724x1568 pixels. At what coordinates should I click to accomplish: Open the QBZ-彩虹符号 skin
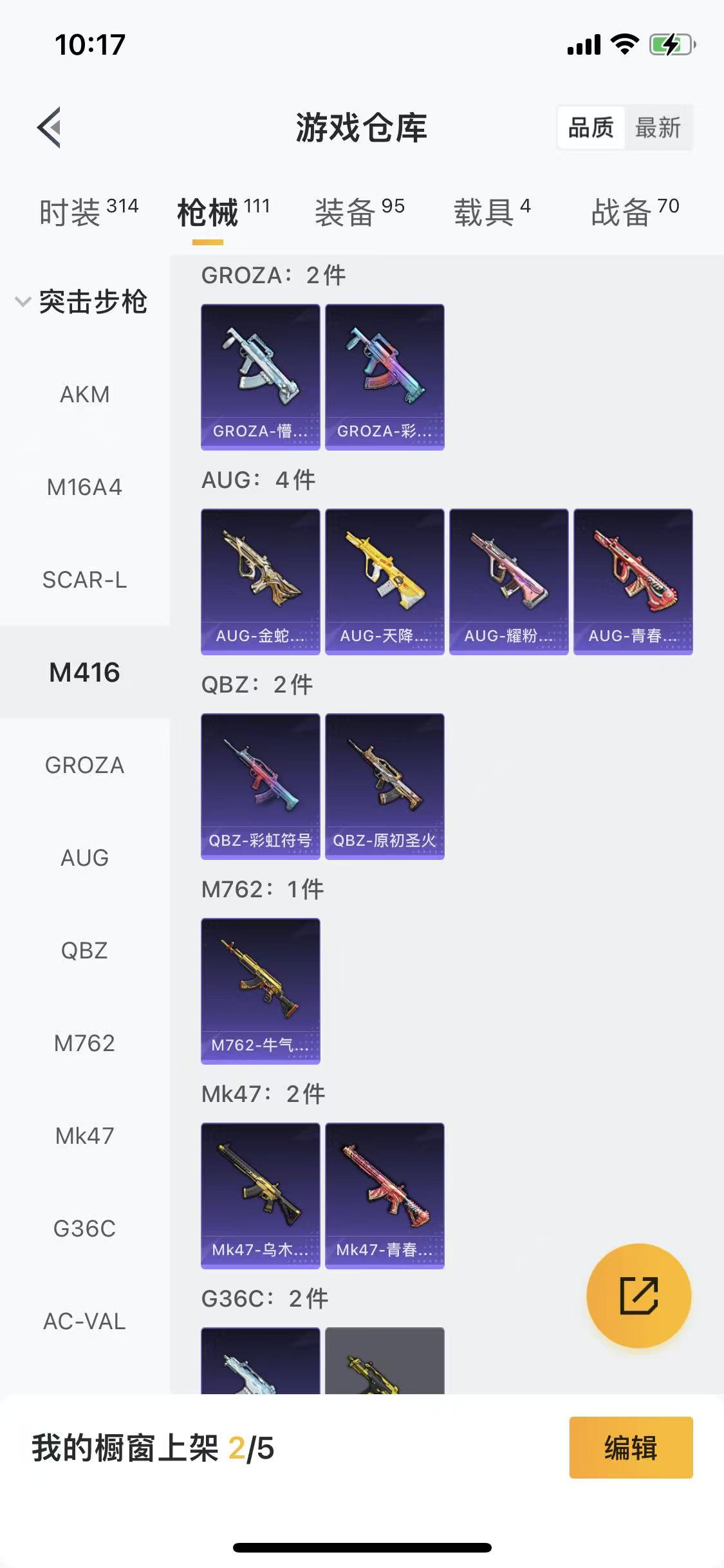[x=260, y=786]
